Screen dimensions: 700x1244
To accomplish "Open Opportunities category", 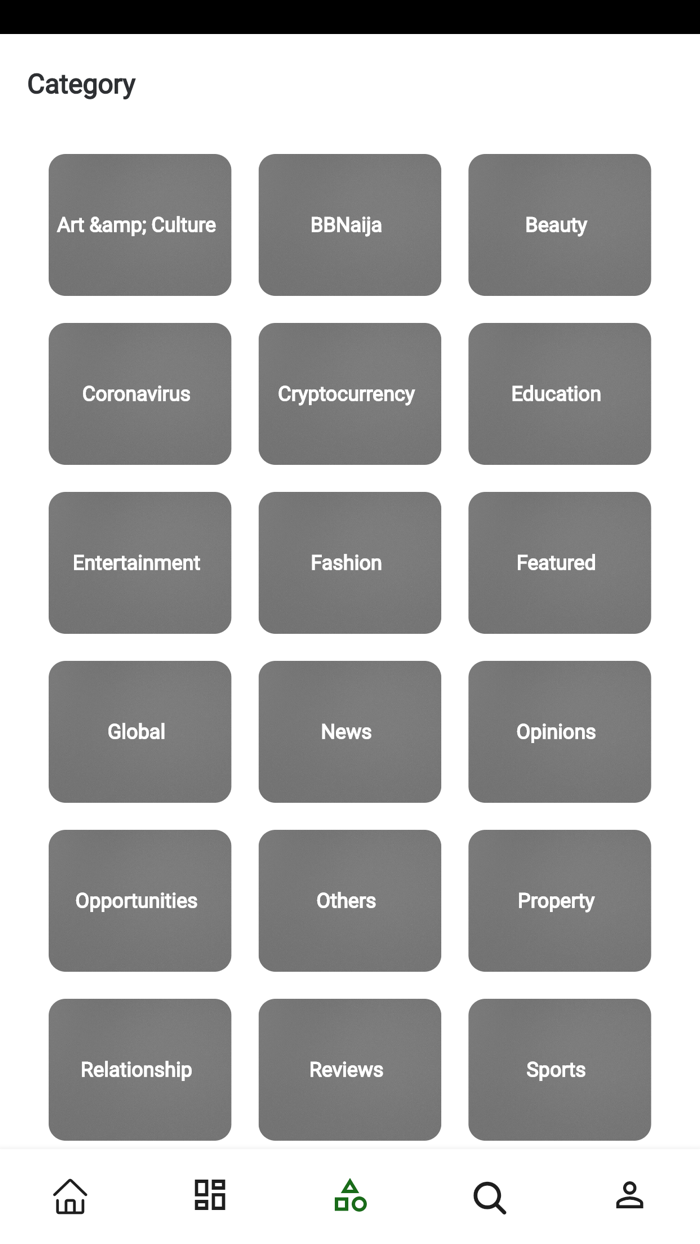I will click(140, 901).
